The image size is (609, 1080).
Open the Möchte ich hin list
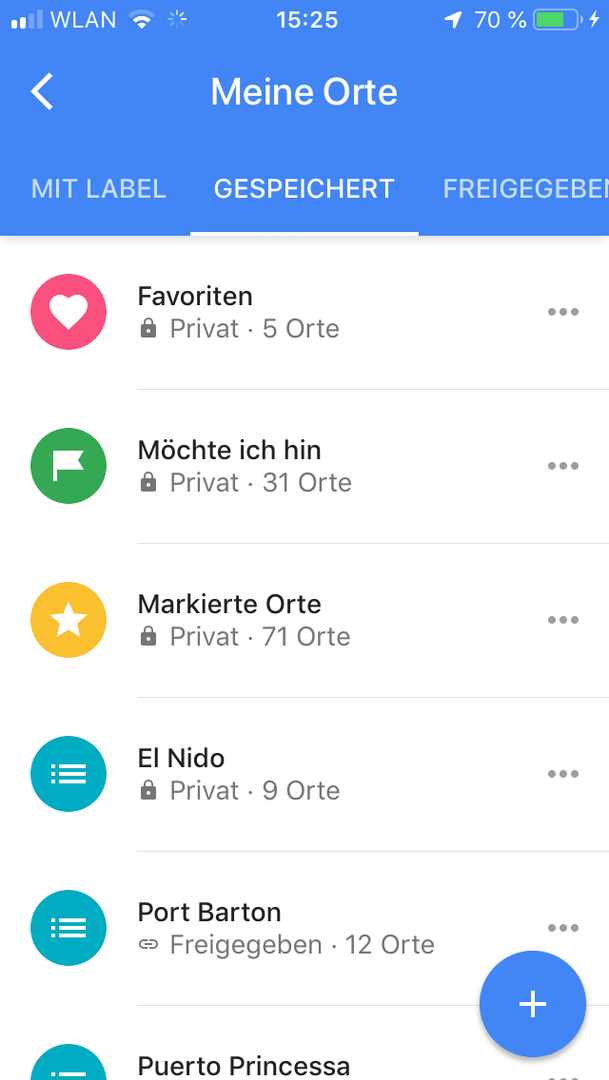point(304,466)
